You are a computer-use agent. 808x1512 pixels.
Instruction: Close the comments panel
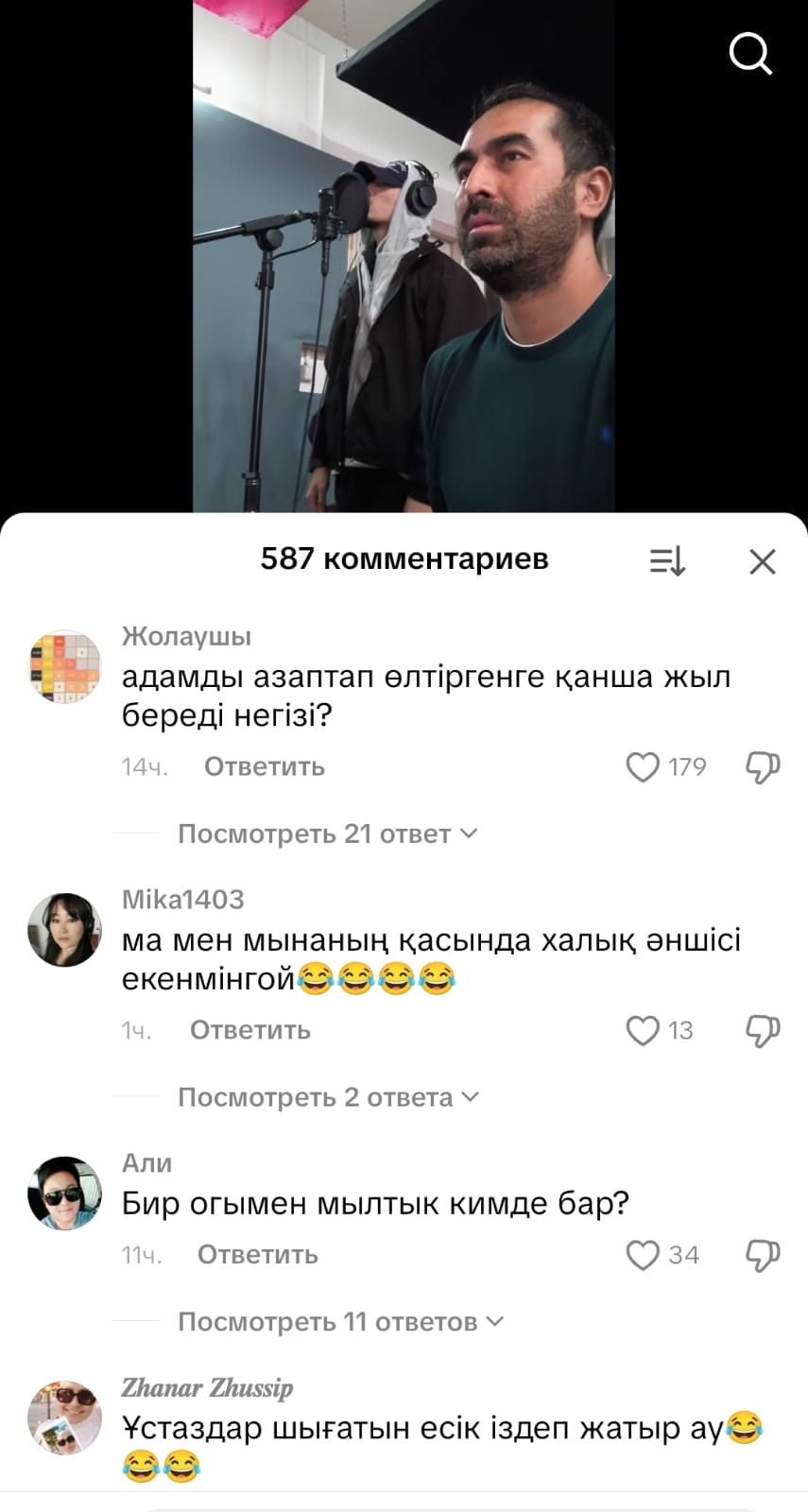(762, 561)
